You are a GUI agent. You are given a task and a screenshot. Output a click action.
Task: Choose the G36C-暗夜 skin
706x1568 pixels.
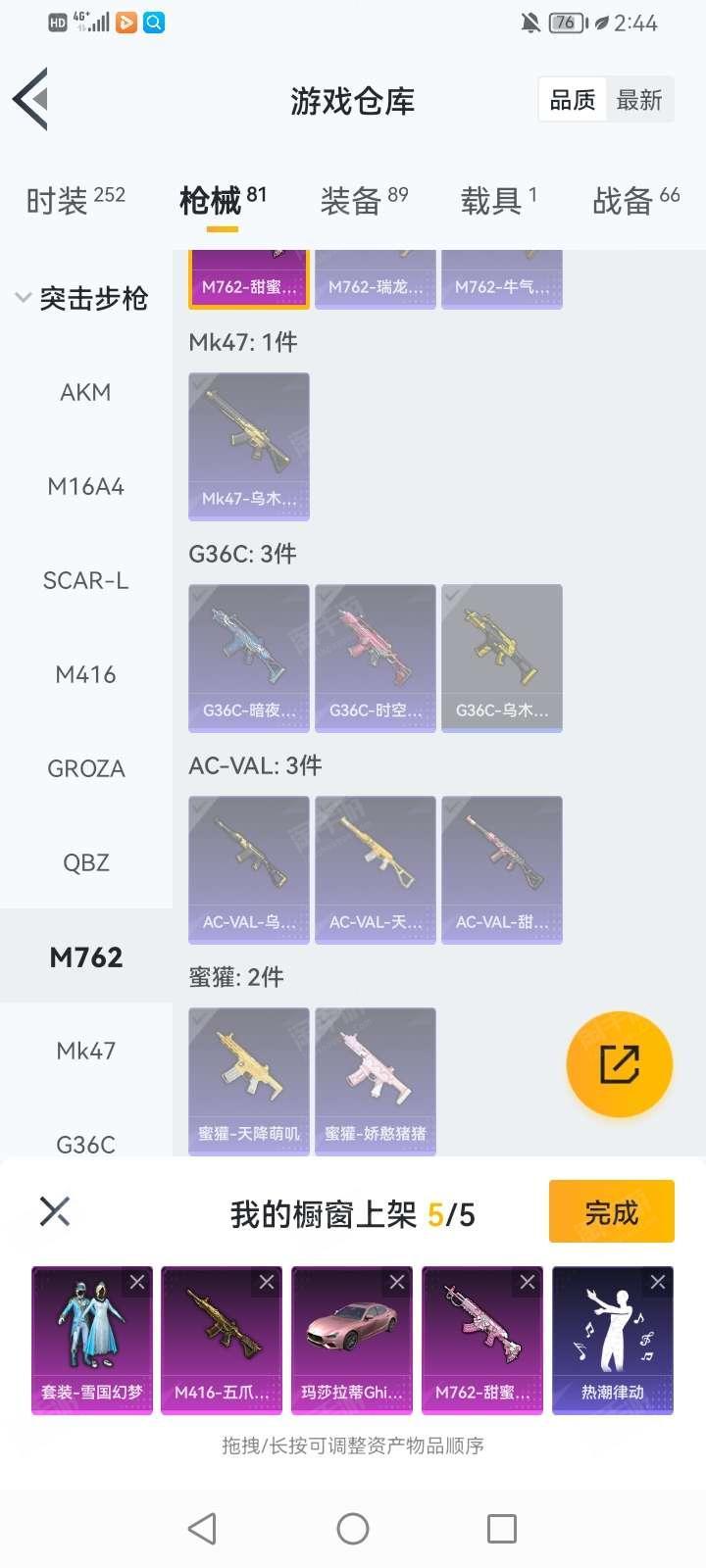(x=249, y=658)
